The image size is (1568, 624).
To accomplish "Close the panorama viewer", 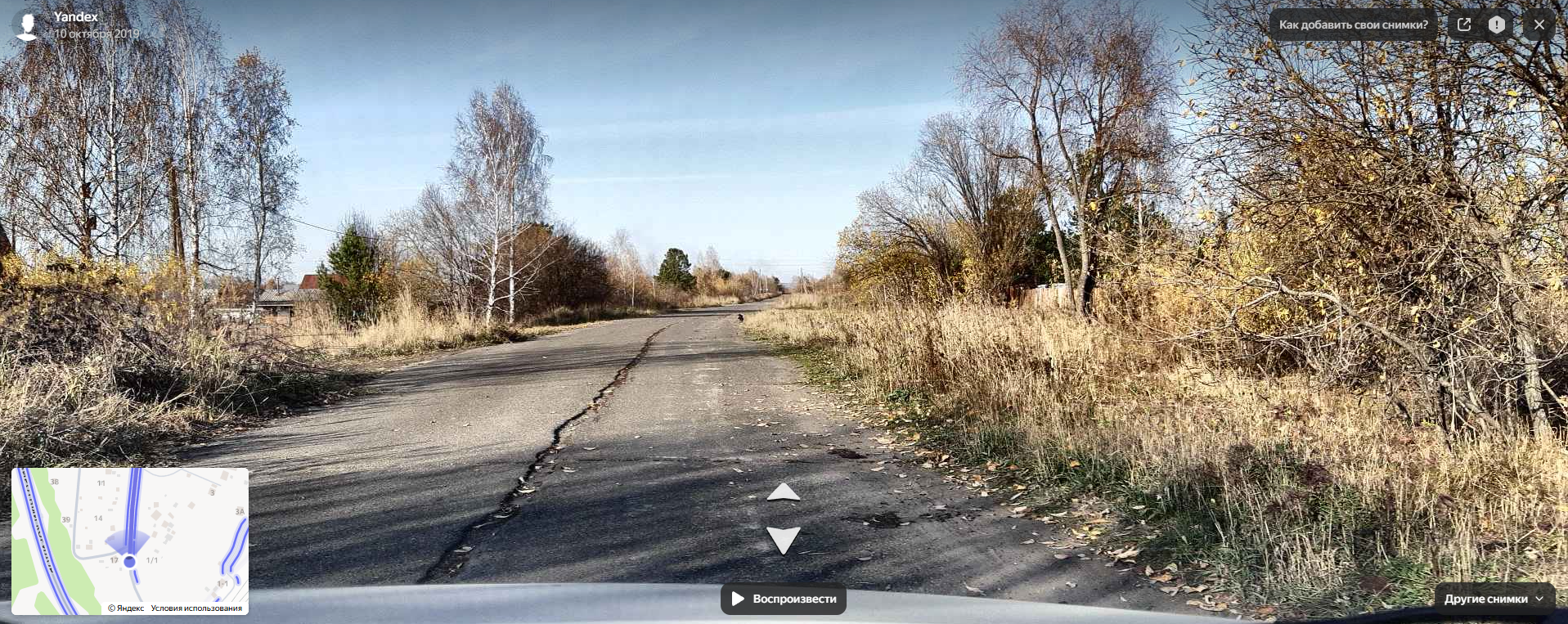I will 1539,25.
